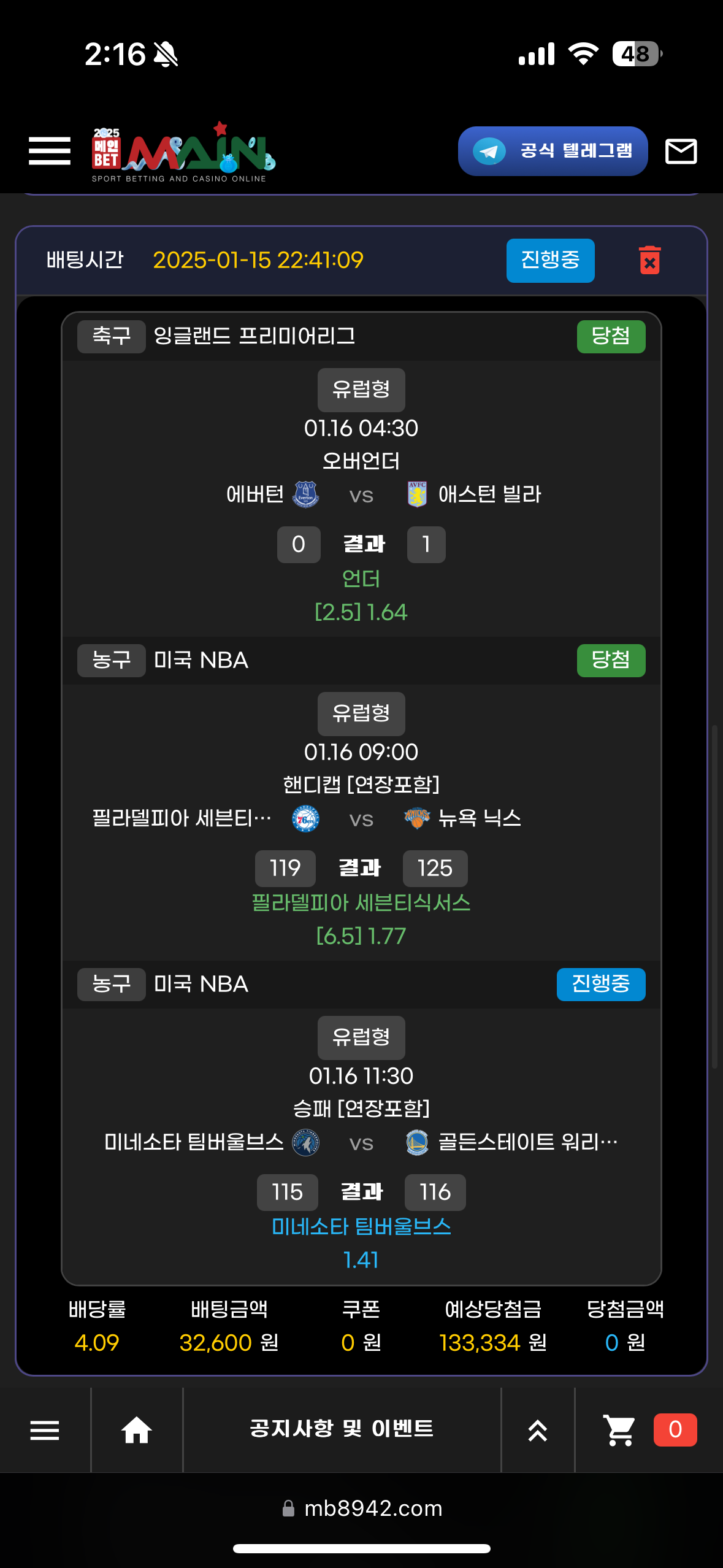
Task: Open the top hamburger menu
Action: coord(49,151)
